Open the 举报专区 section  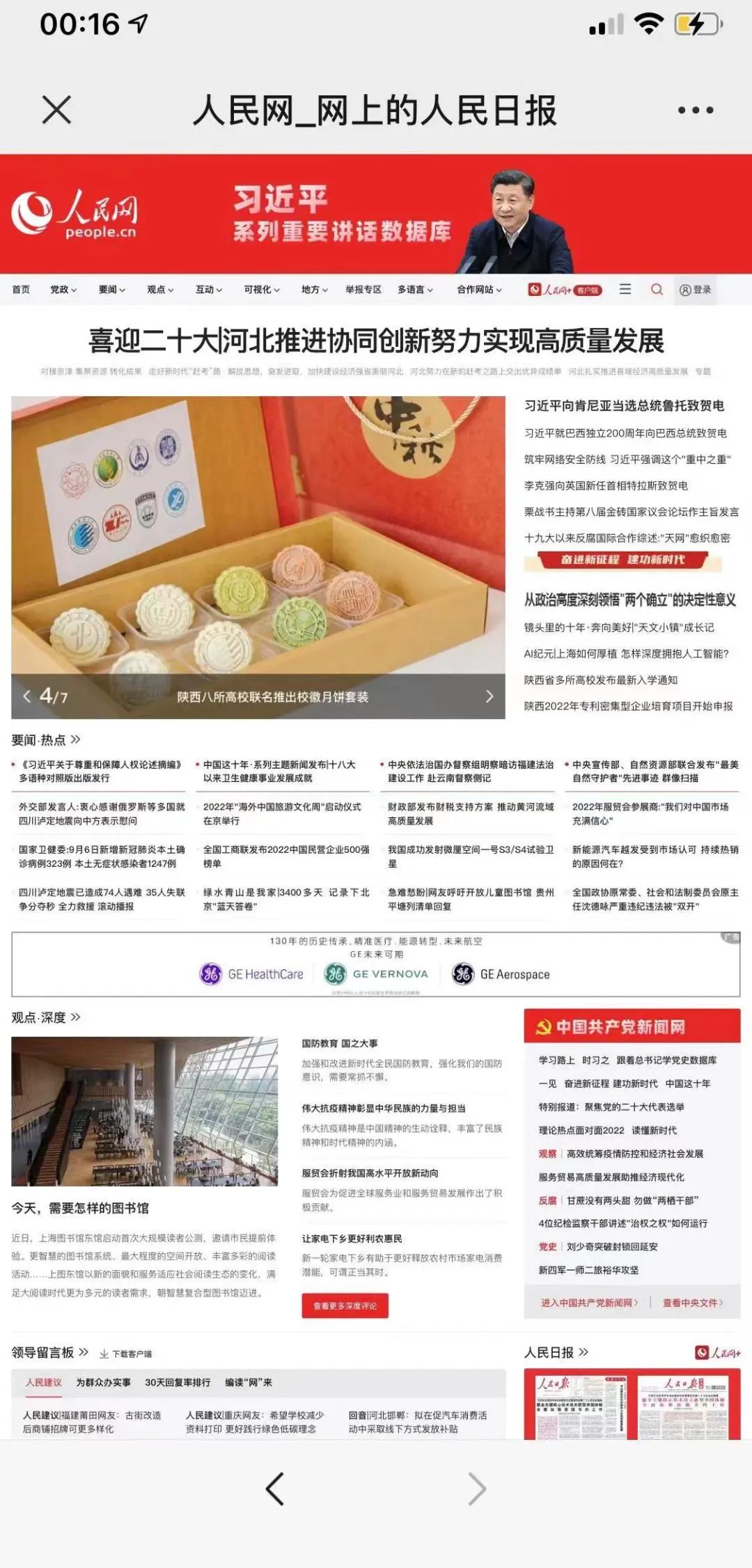click(363, 290)
